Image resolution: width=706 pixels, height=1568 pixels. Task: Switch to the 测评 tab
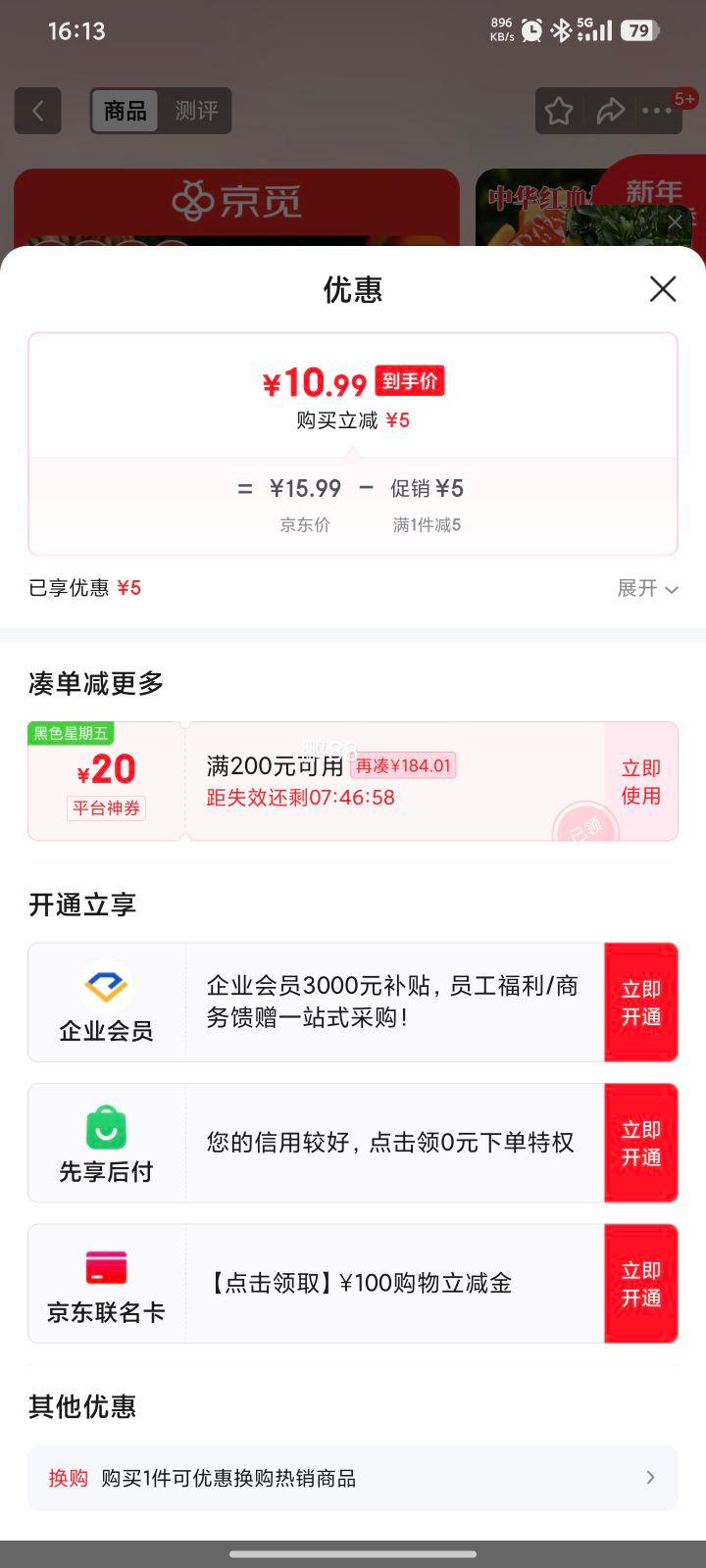click(195, 111)
